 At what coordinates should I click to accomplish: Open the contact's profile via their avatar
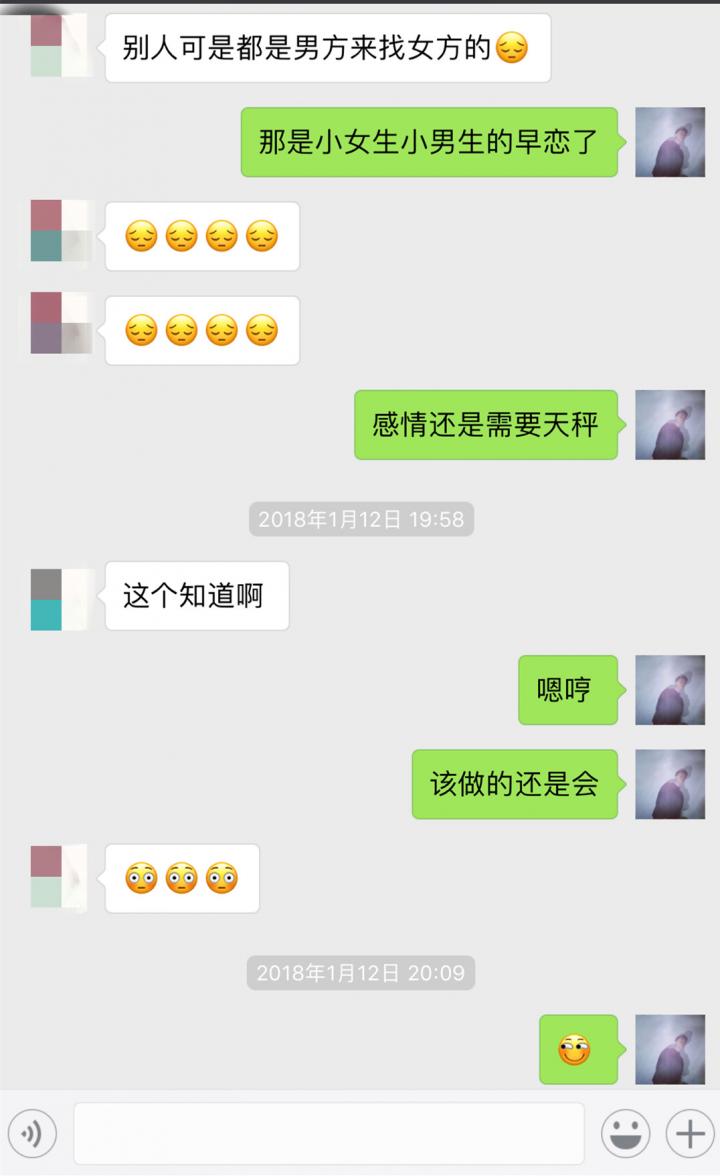pos(60,45)
